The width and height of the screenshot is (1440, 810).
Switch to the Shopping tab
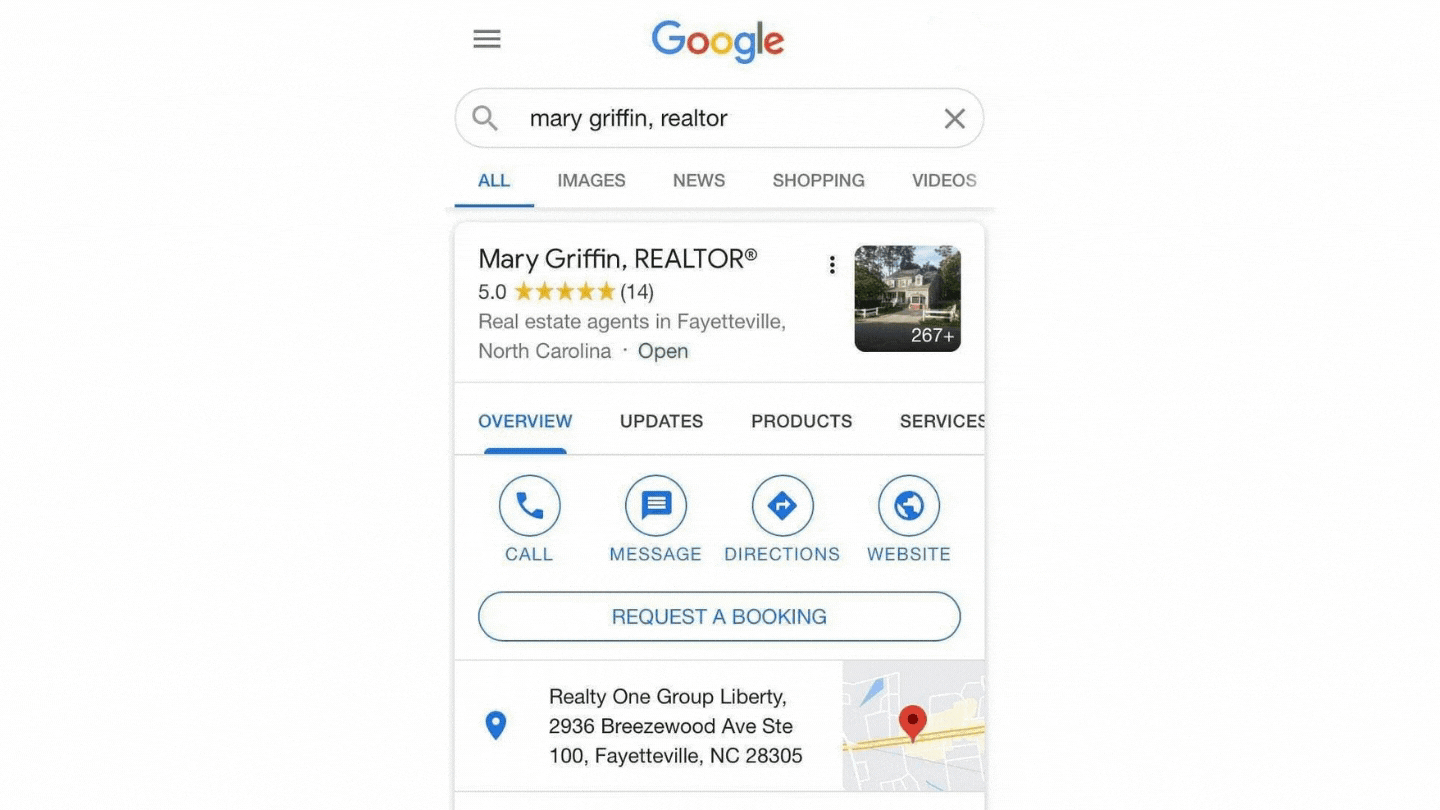pos(818,181)
